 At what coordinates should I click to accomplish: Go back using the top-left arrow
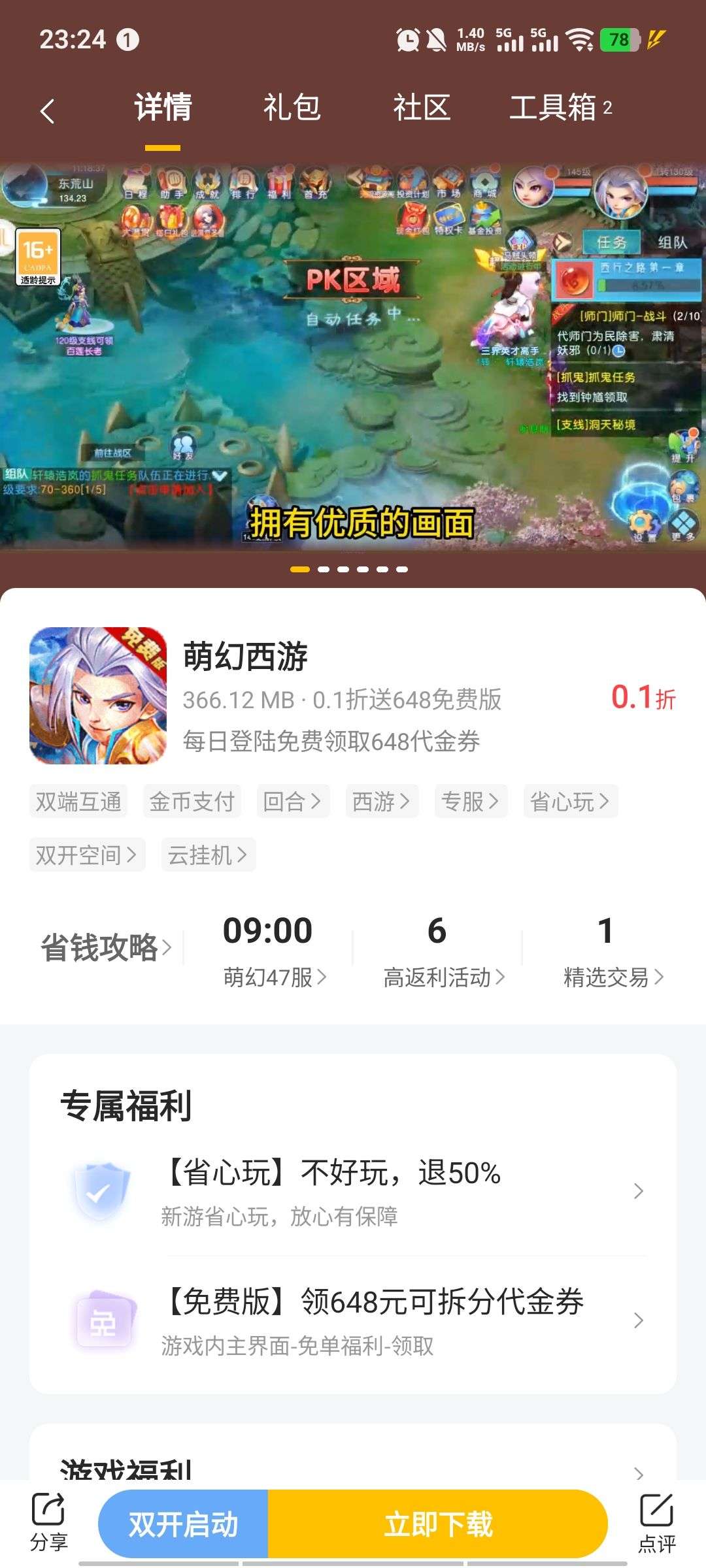point(47,110)
